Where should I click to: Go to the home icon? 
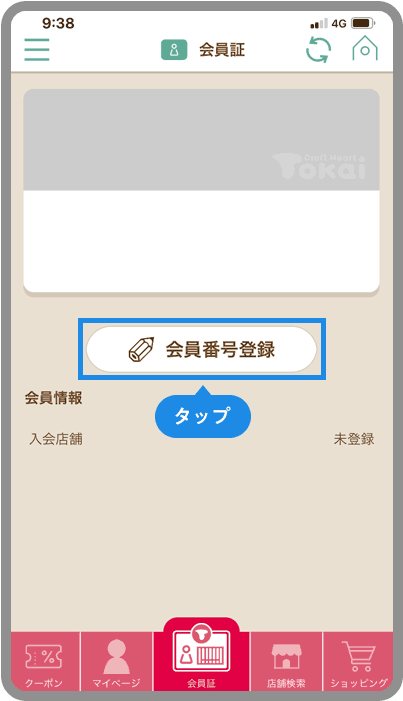[365, 48]
